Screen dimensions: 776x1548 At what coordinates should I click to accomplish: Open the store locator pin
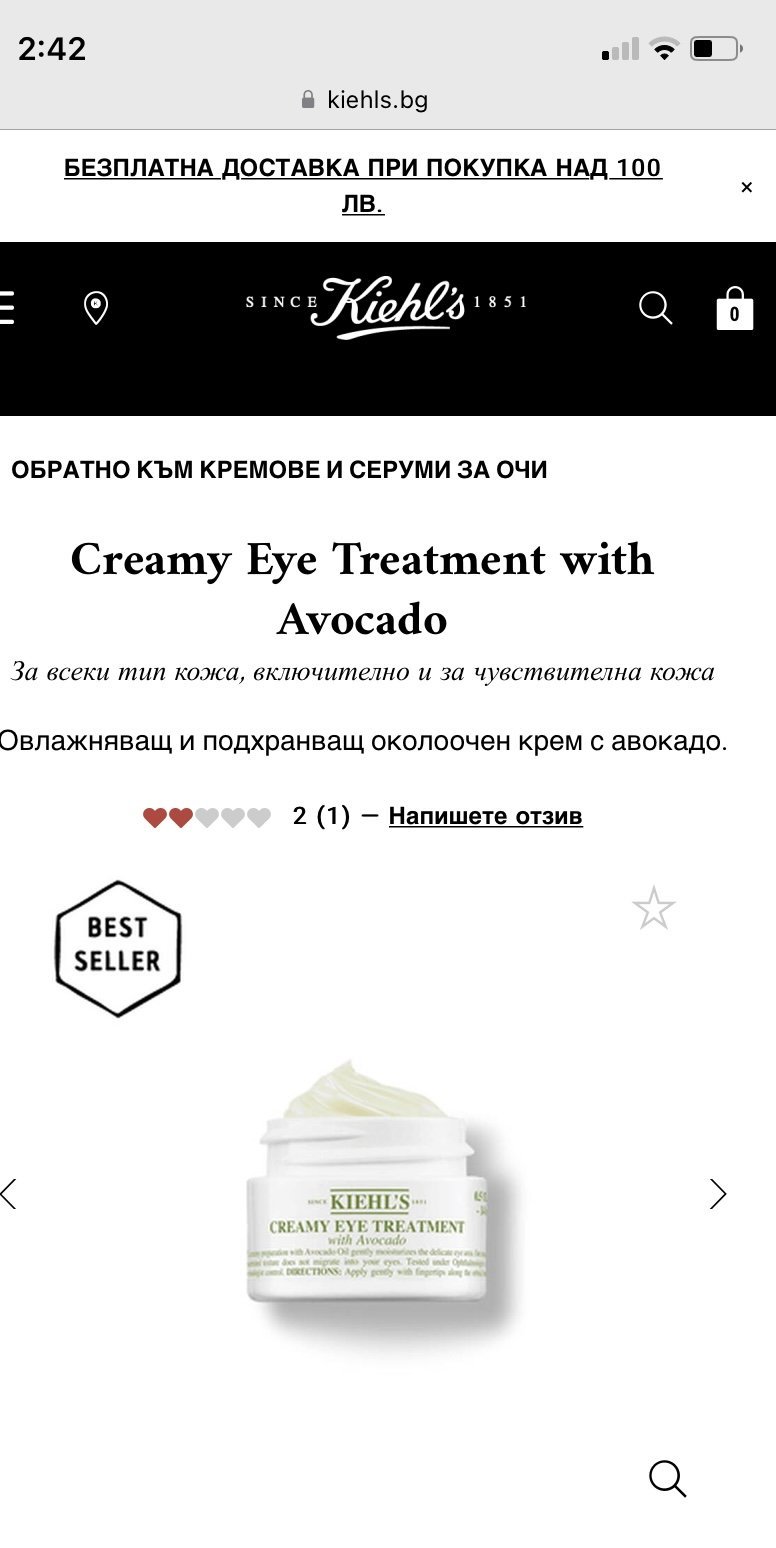click(x=96, y=308)
